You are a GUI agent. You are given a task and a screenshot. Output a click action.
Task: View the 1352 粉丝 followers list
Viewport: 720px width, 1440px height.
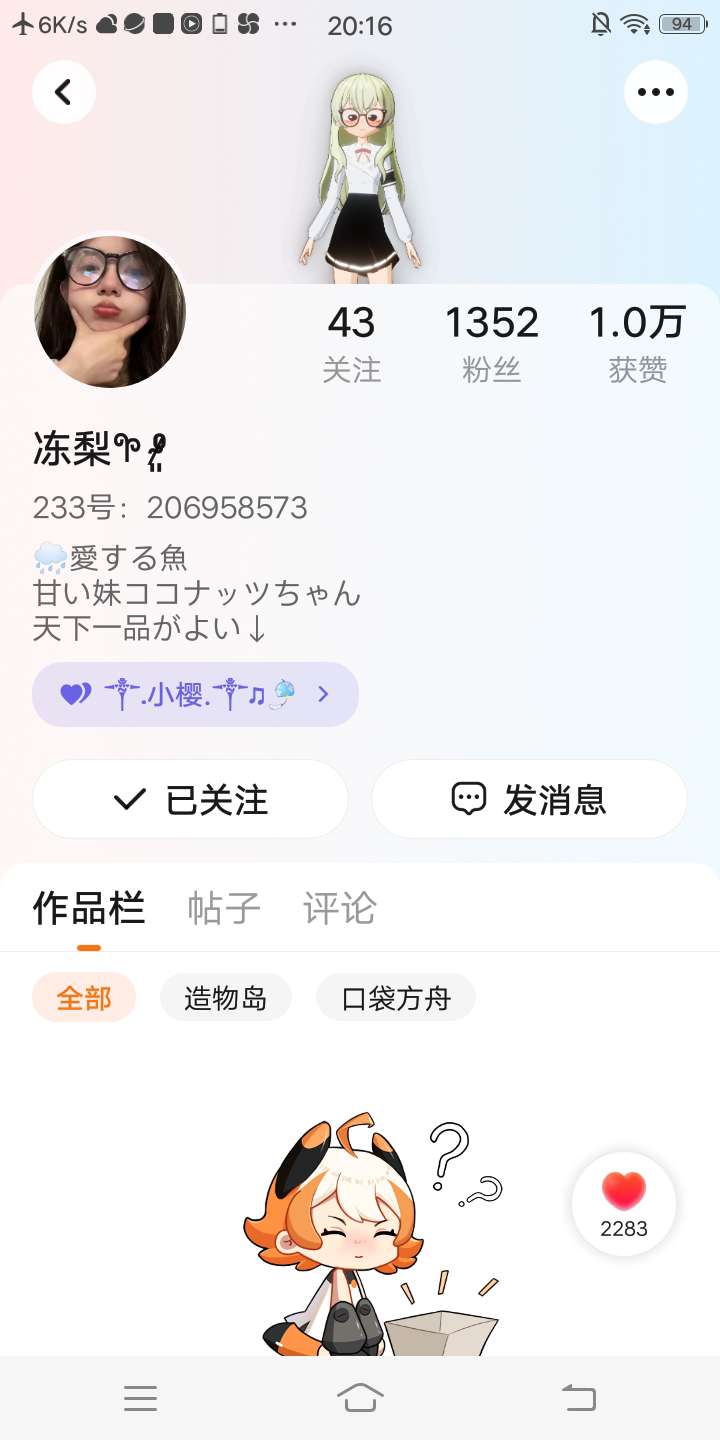pyautogui.click(x=491, y=343)
